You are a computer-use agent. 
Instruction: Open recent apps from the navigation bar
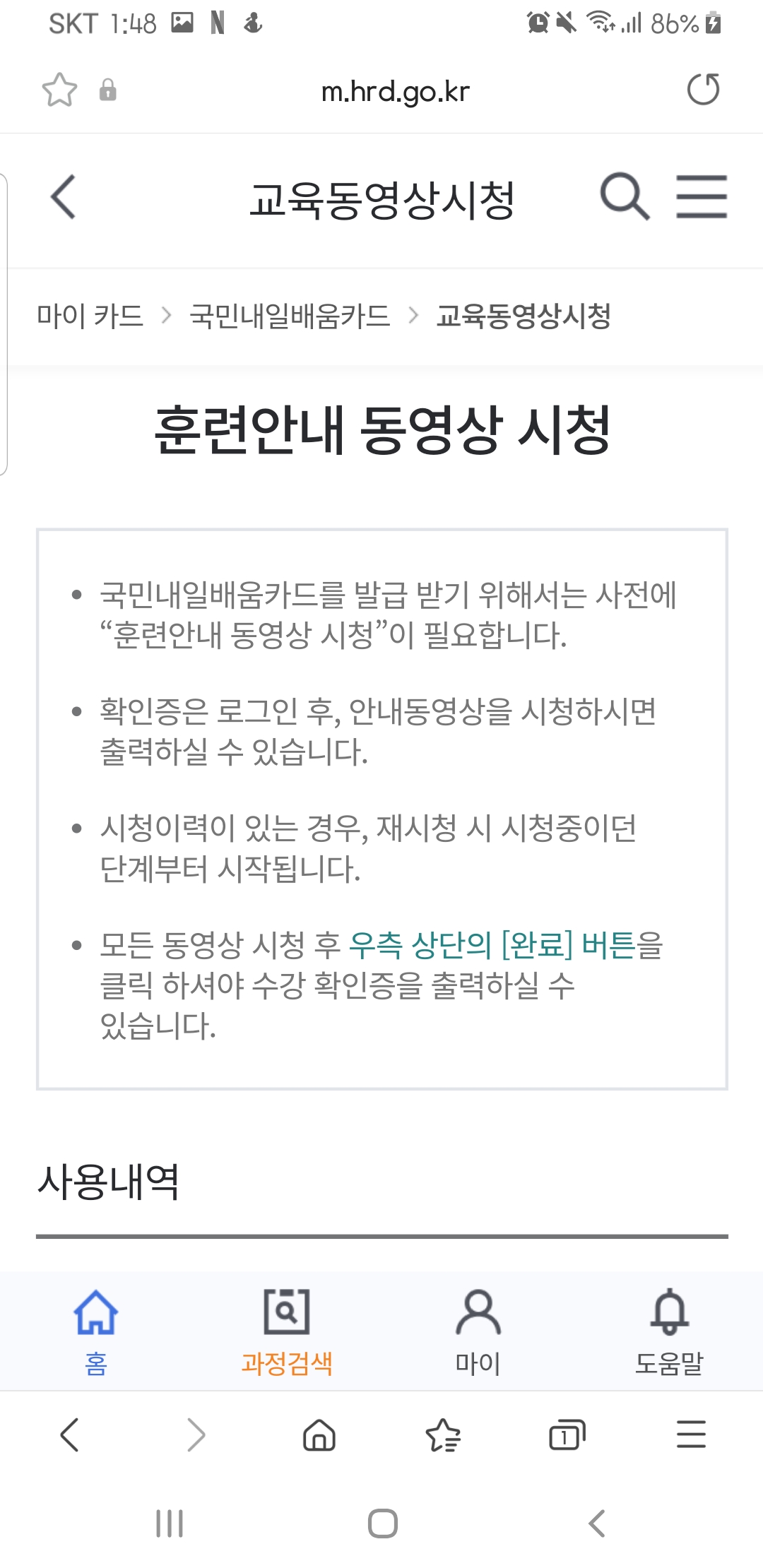(x=170, y=1524)
